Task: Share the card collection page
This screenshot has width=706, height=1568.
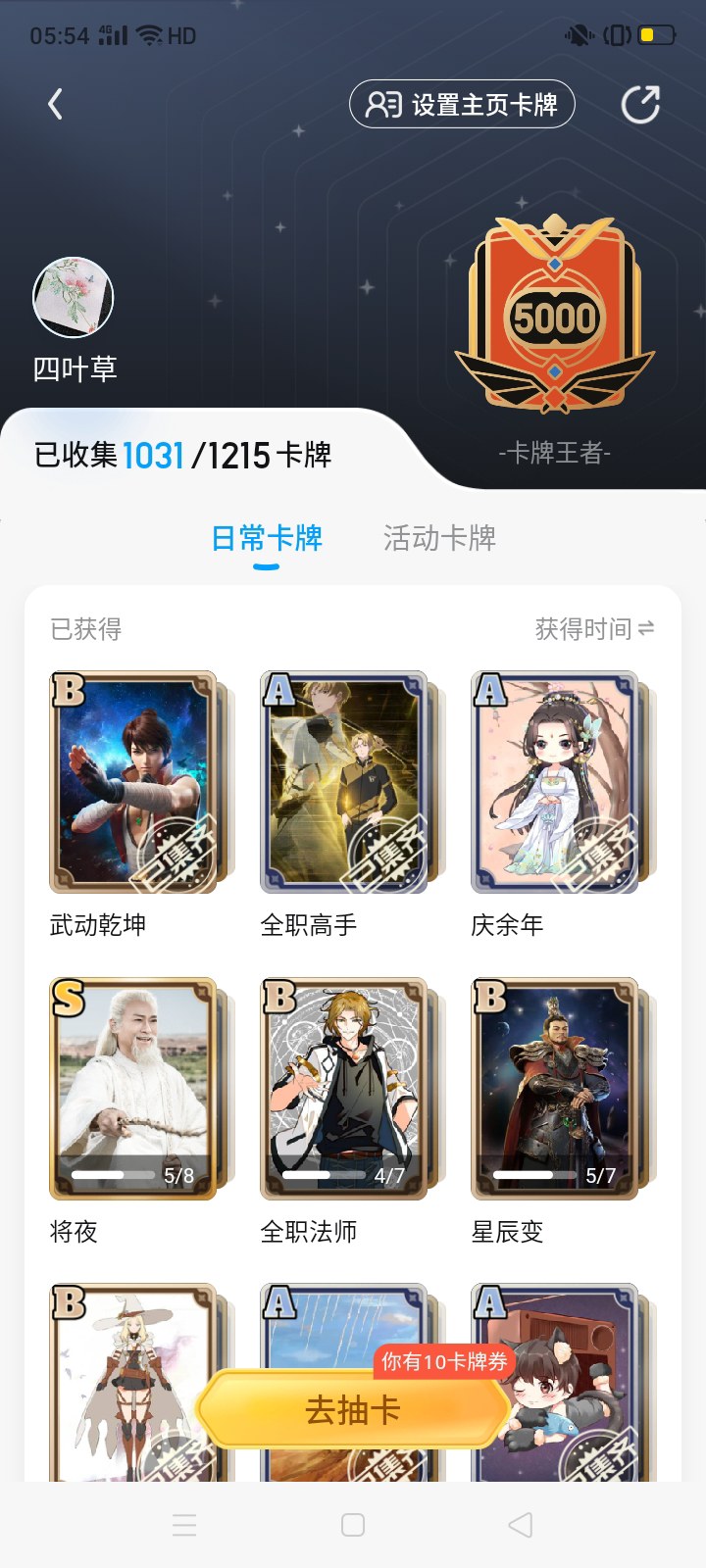Action: coord(640,104)
